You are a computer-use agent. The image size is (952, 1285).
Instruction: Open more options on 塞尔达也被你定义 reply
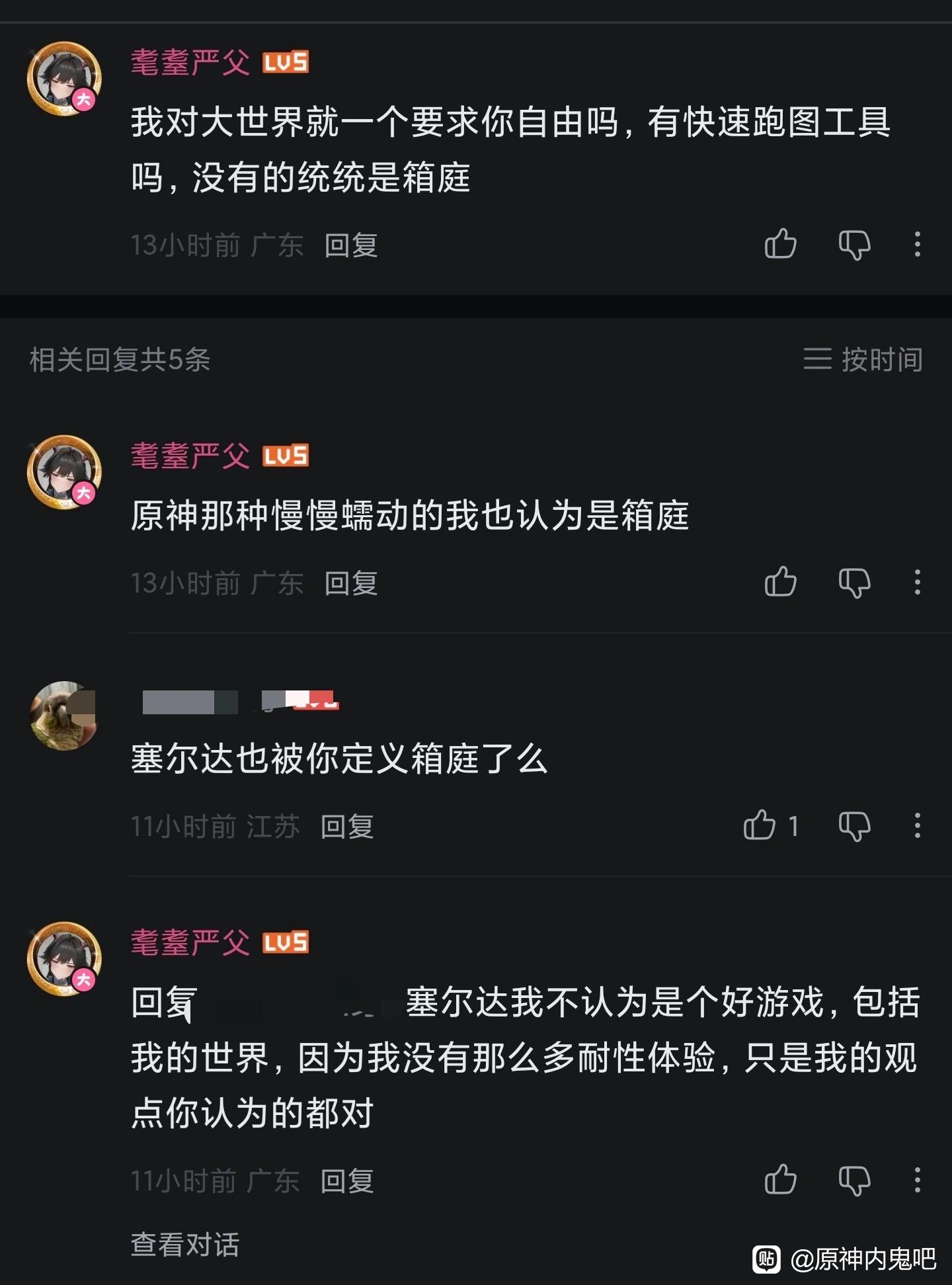click(x=917, y=825)
